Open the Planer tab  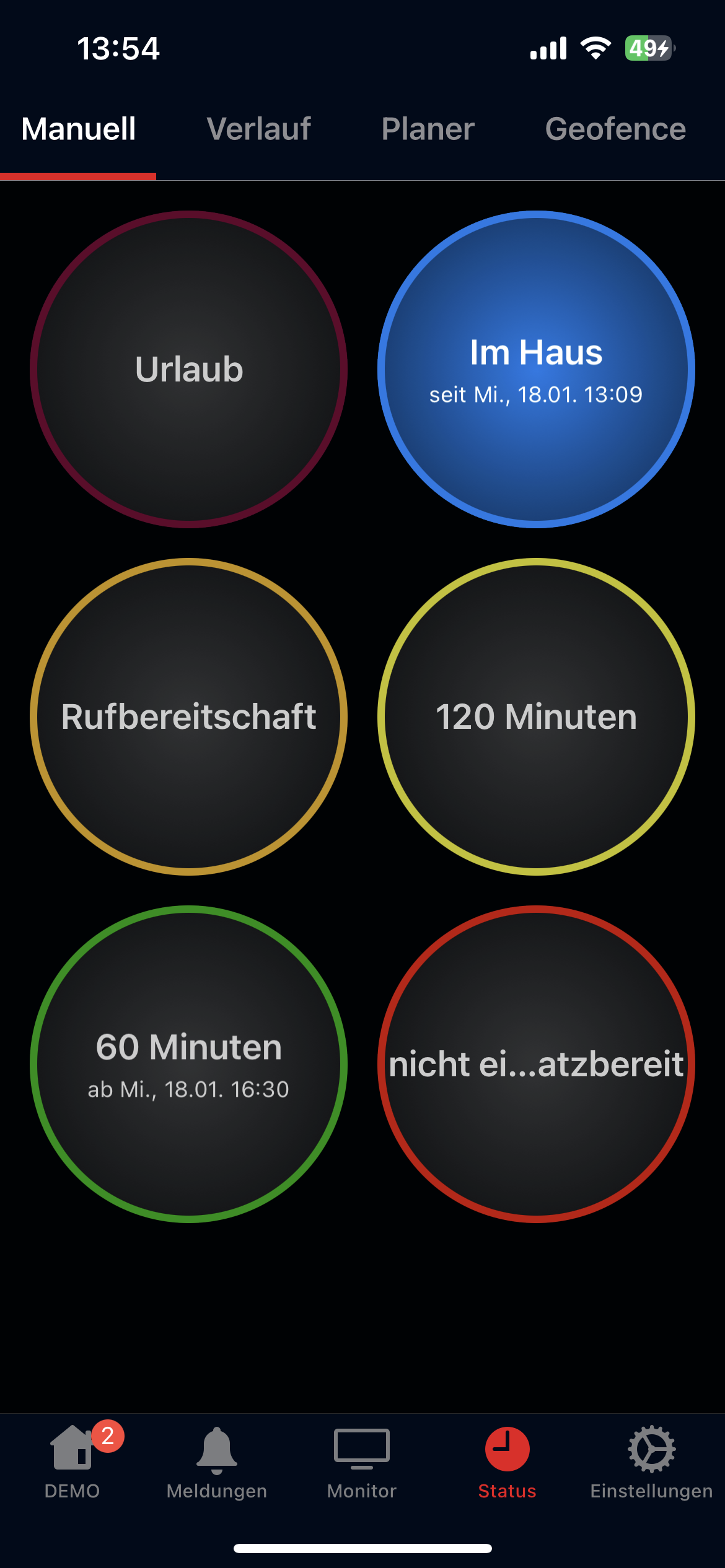(x=428, y=129)
